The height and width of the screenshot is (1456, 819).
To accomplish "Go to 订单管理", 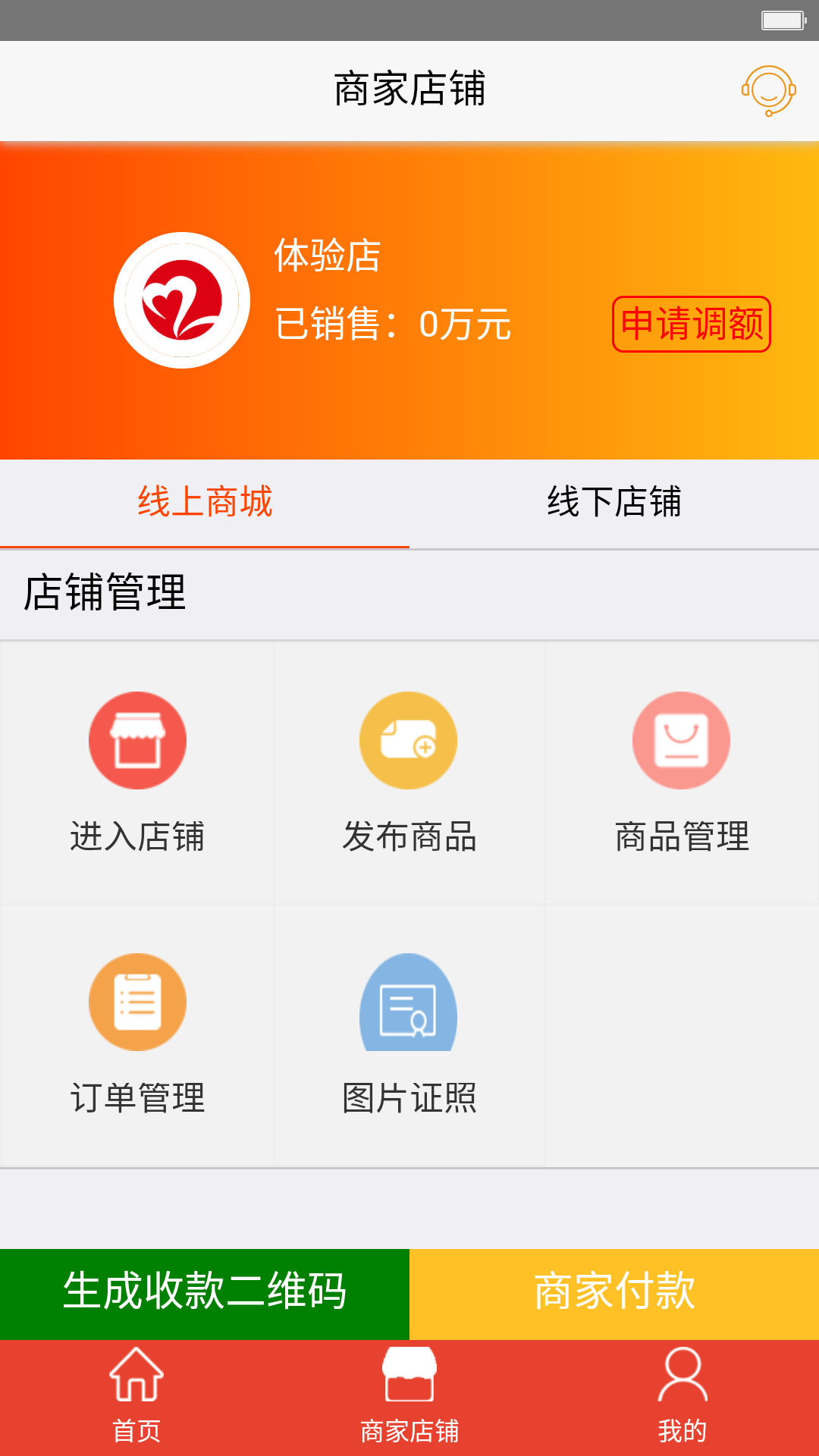I will tap(137, 1035).
